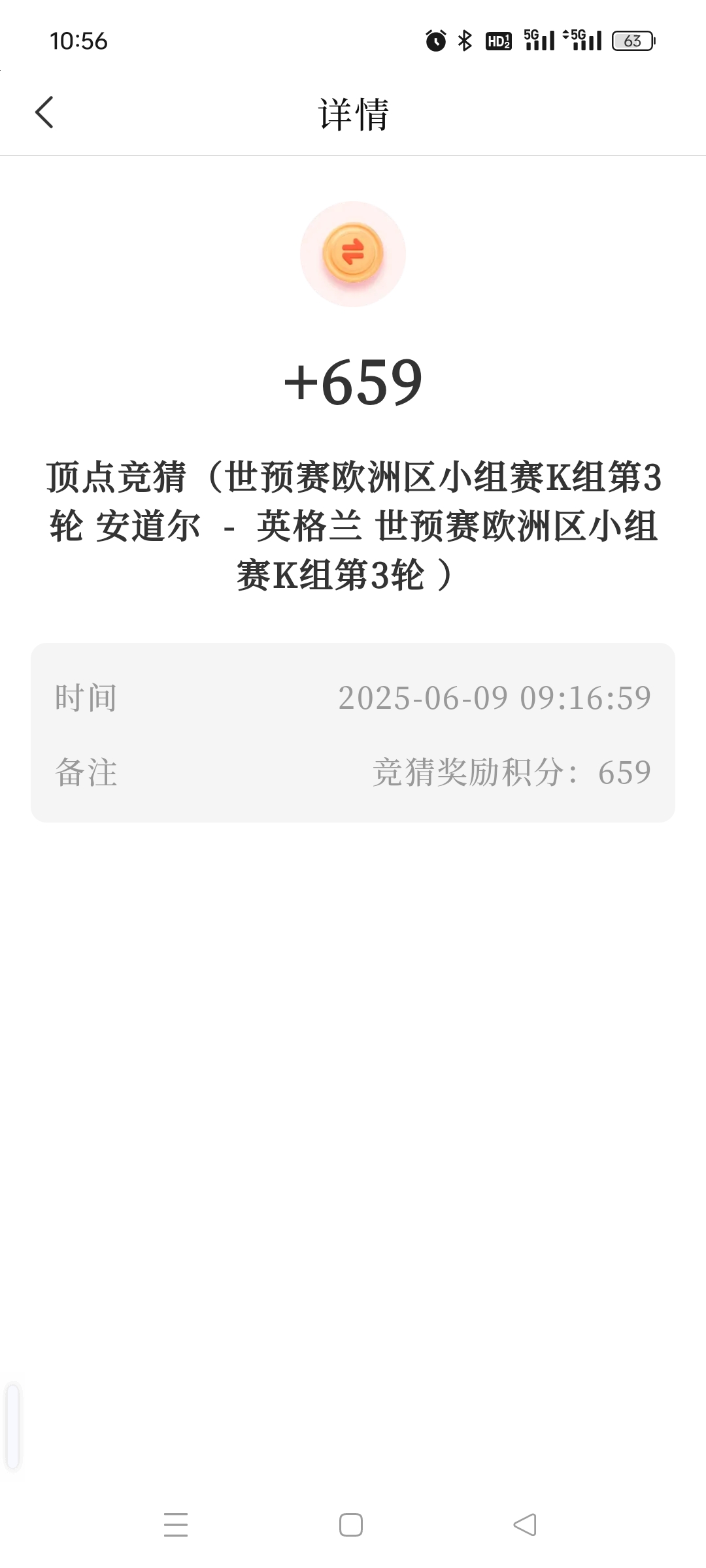This screenshot has height=1568, width=706.
Task: Open recent apps from navigation bar
Action: (176, 1525)
